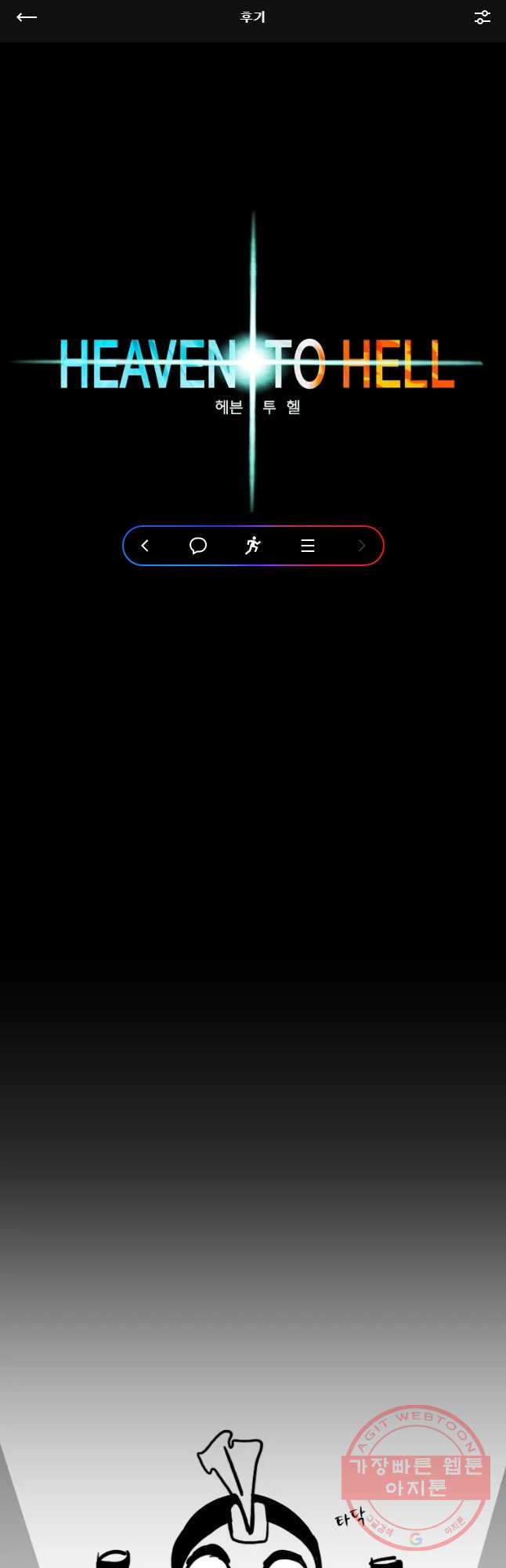Tap the running figure icon

point(252,546)
